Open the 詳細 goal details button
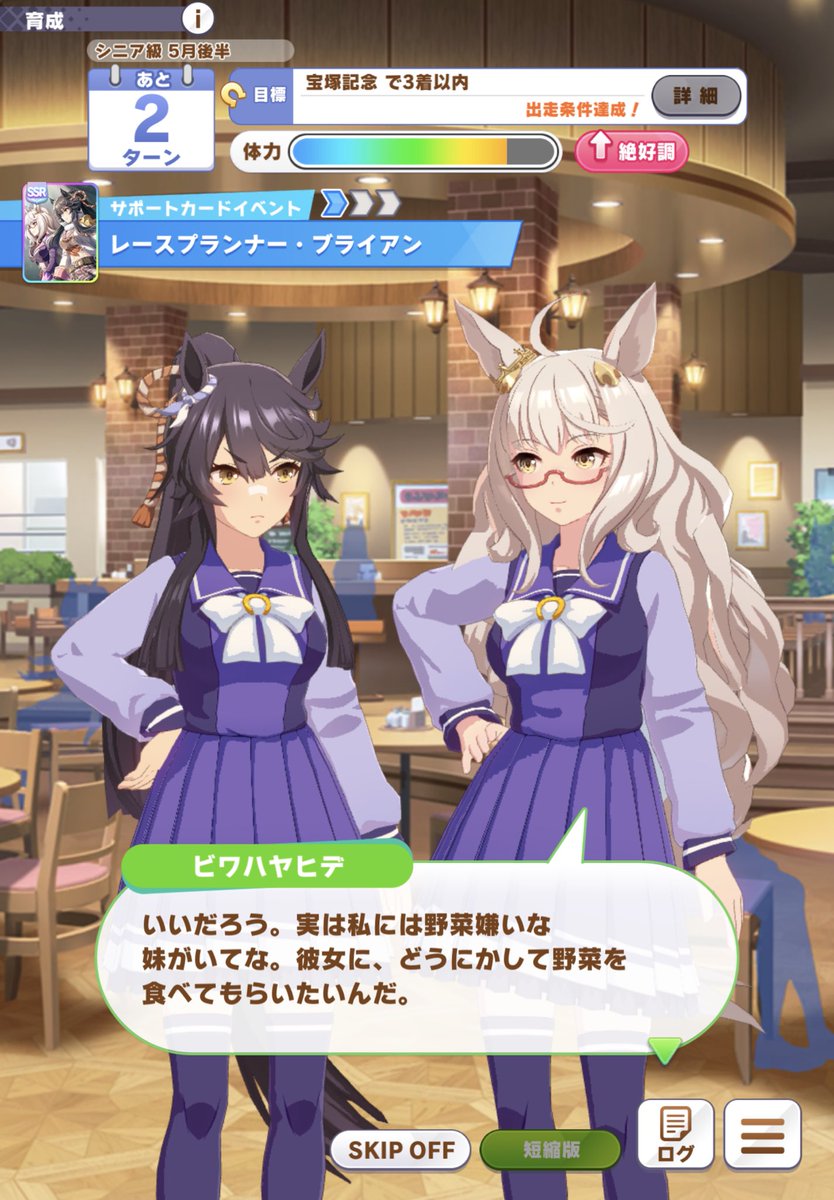This screenshot has width=834, height=1200. pyautogui.click(x=696, y=97)
